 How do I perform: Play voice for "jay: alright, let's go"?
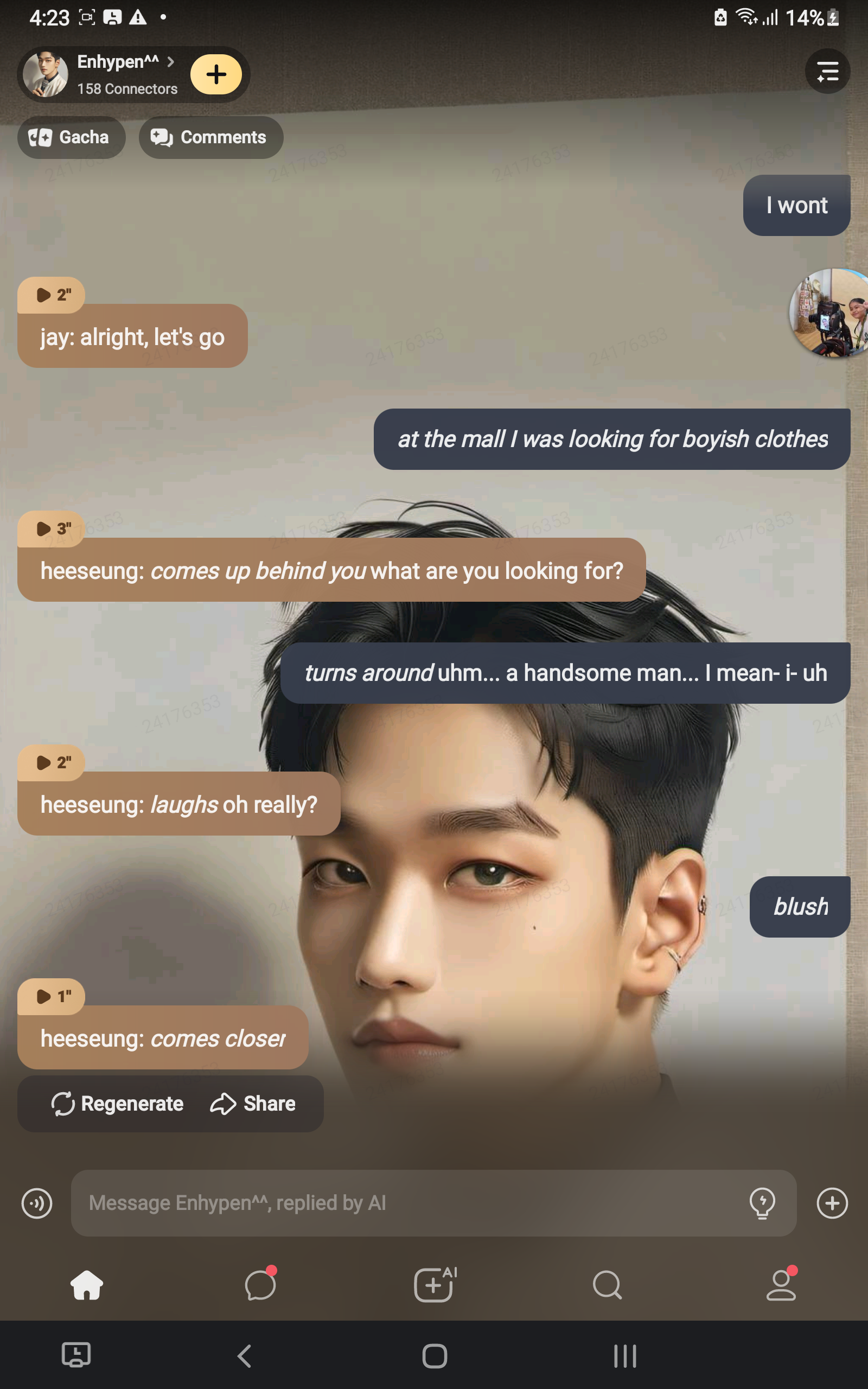(52, 295)
